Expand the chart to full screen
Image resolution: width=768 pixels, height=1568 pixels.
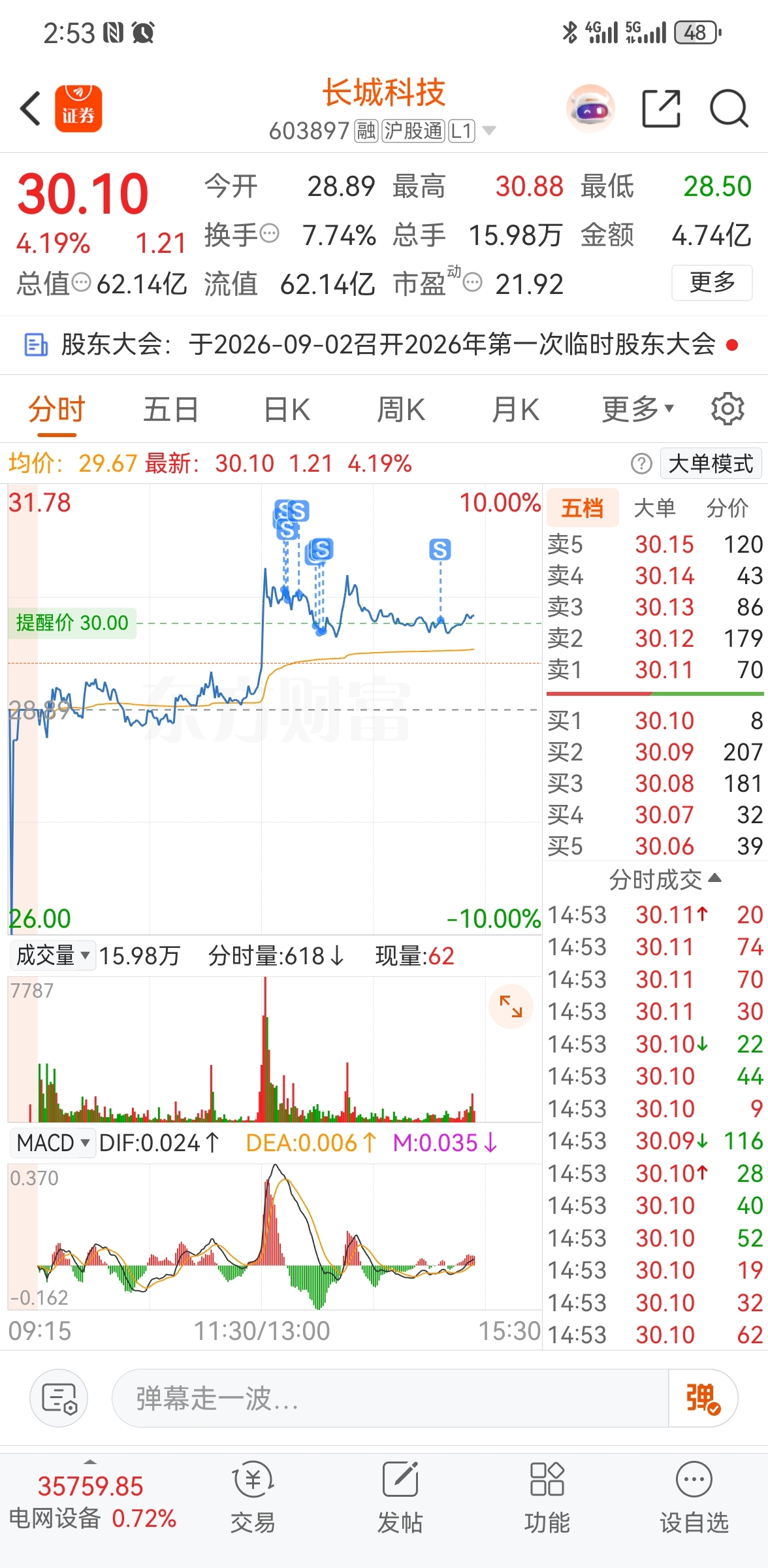point(511,1006)
